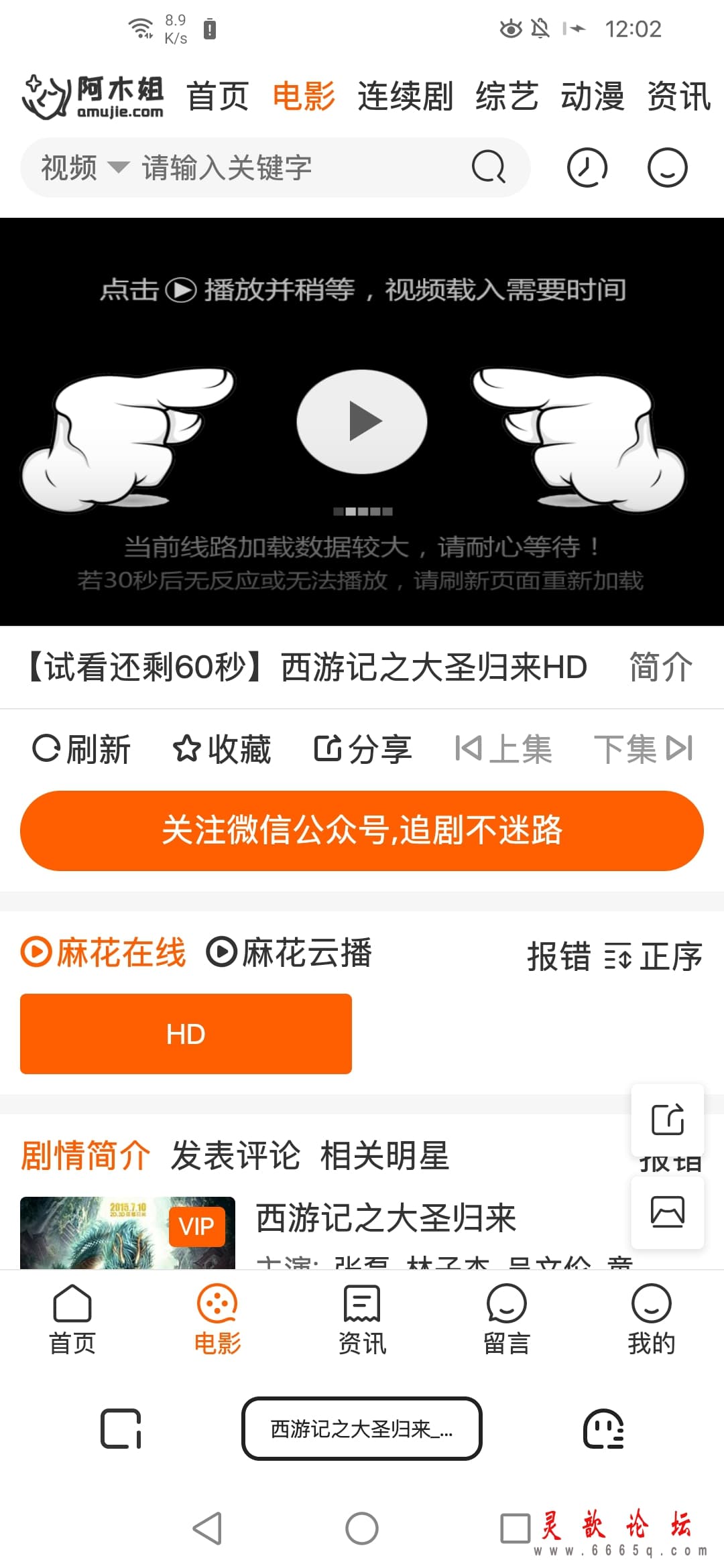
Task: Switch to the 连续剧 top tab
Action: pyautogui.click(x=405, y=96)
